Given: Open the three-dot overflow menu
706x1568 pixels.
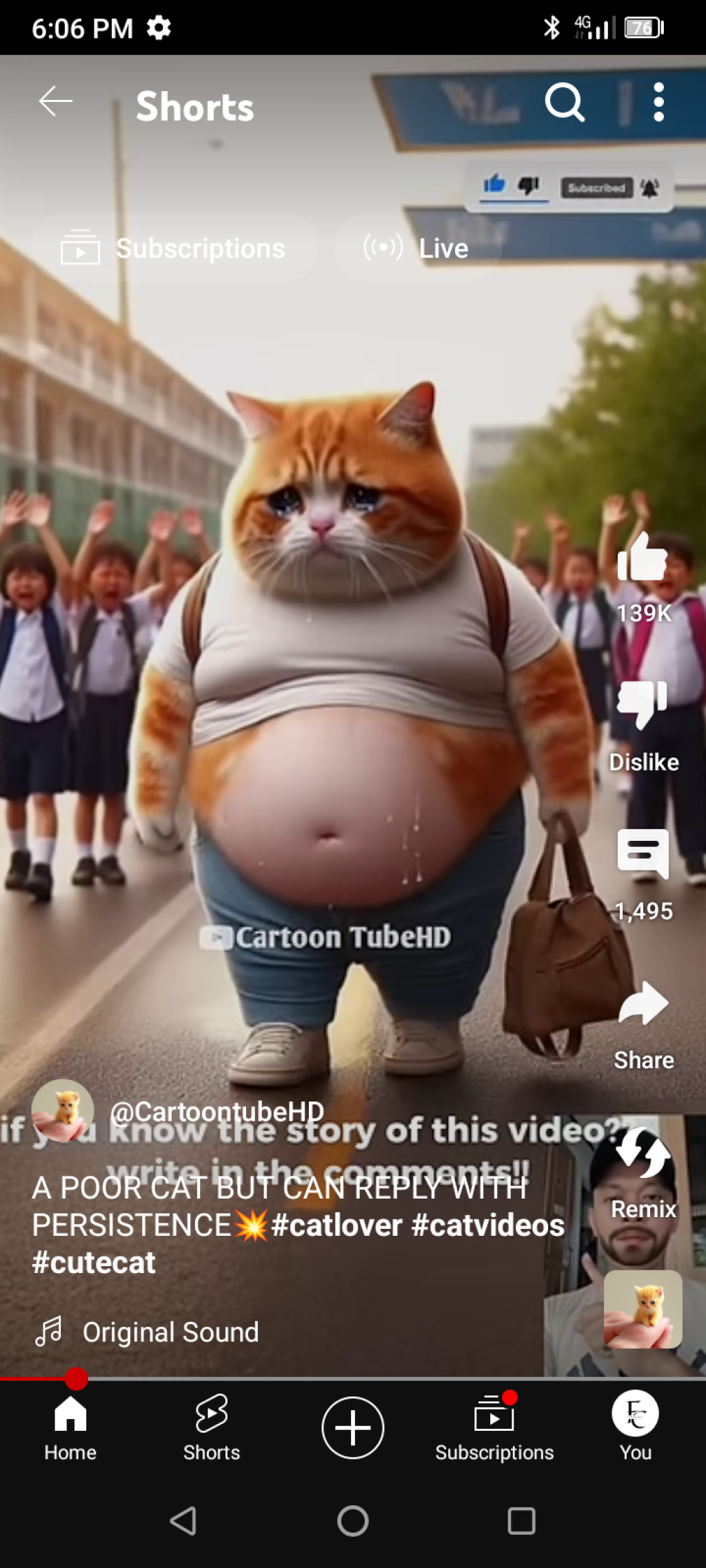Looking at the screenshot, I should (x=658, y=103).
